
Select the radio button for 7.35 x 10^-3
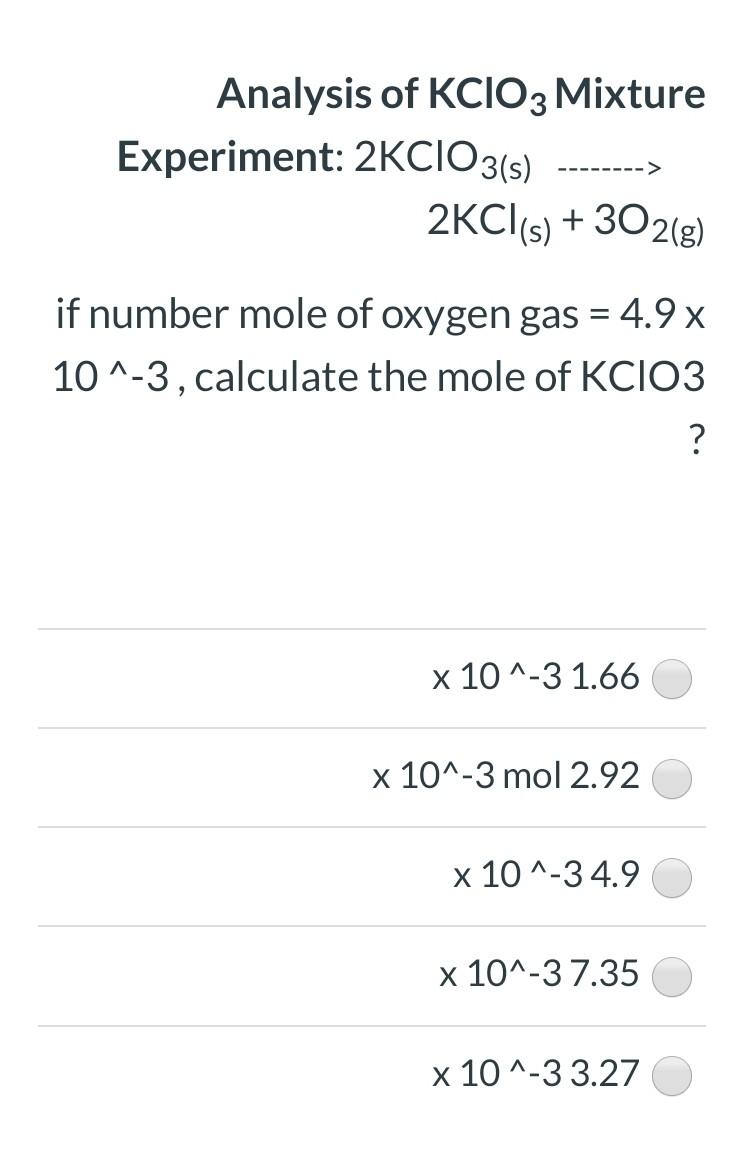(672, 975)
